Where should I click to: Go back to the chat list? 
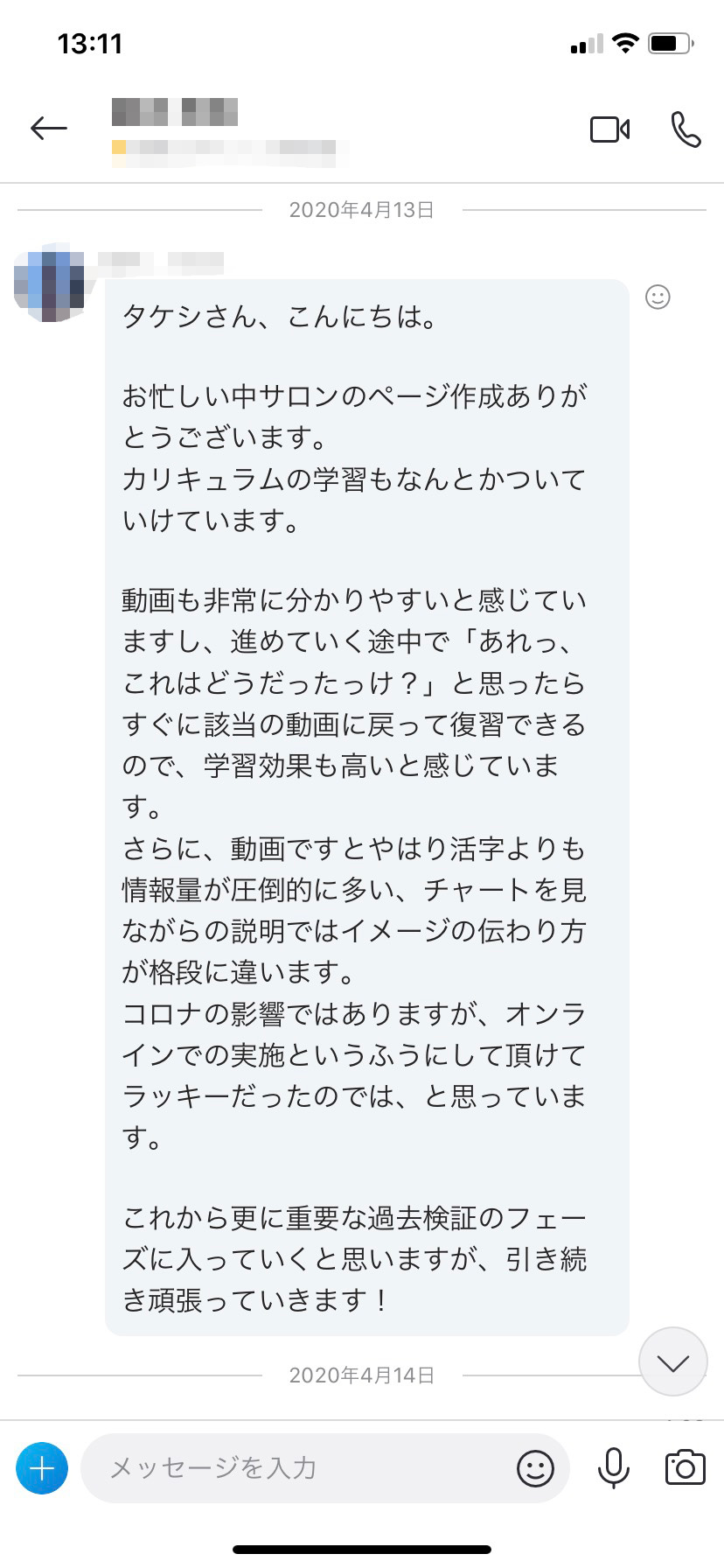[x=49, y=129]
